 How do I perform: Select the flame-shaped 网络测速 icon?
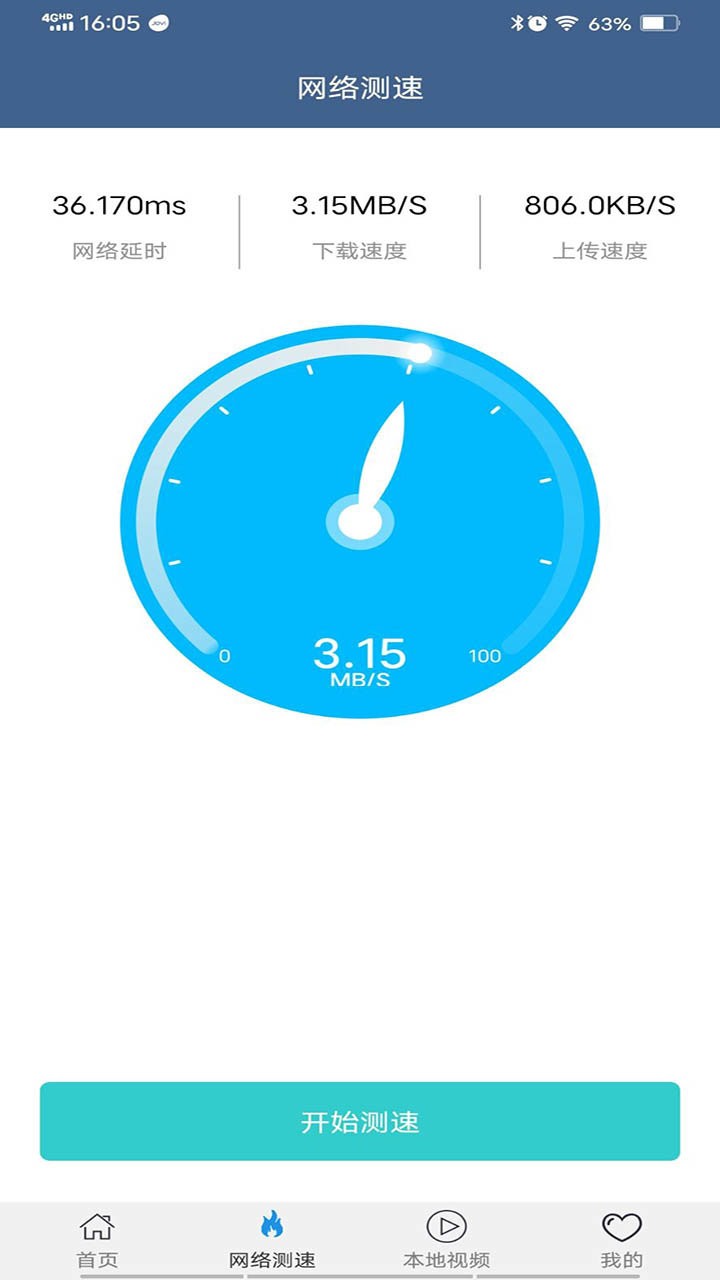[272, 1224]
